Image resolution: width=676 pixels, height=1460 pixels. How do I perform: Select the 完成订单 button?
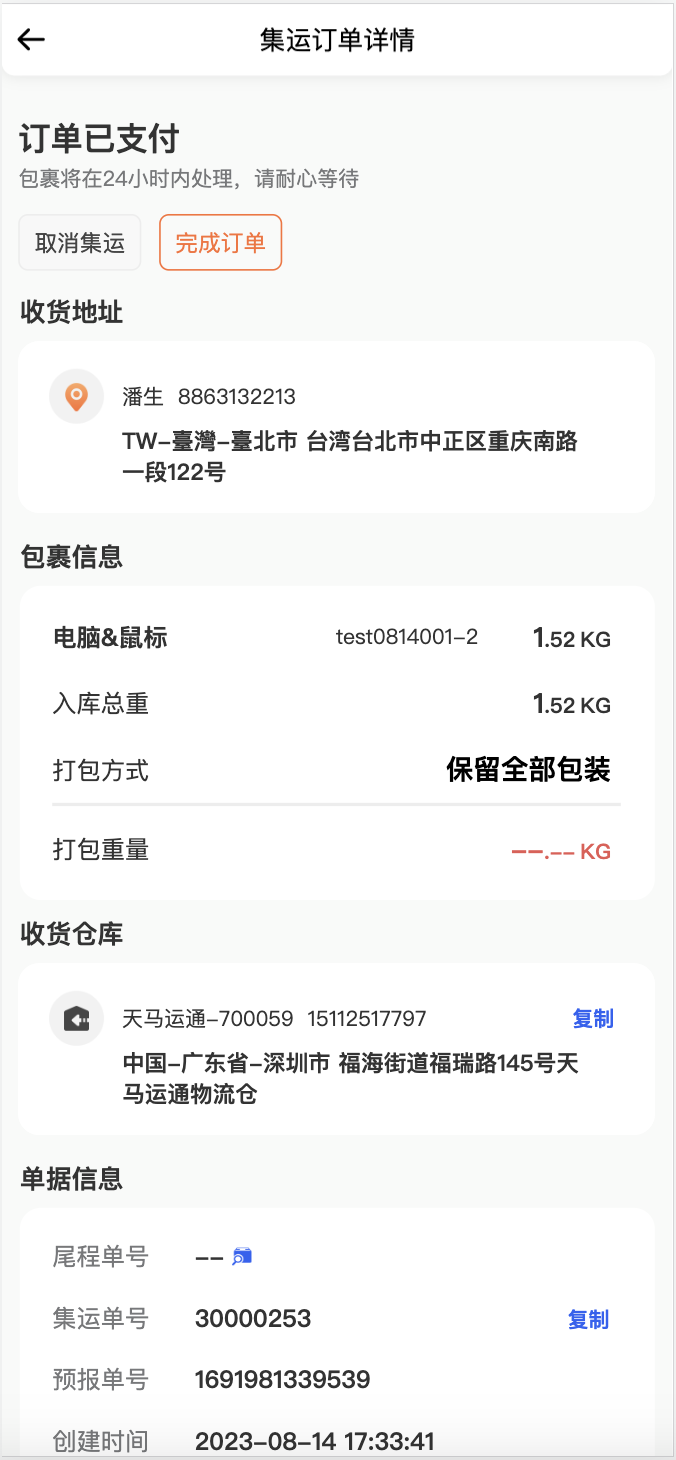(x=220, y=243)
